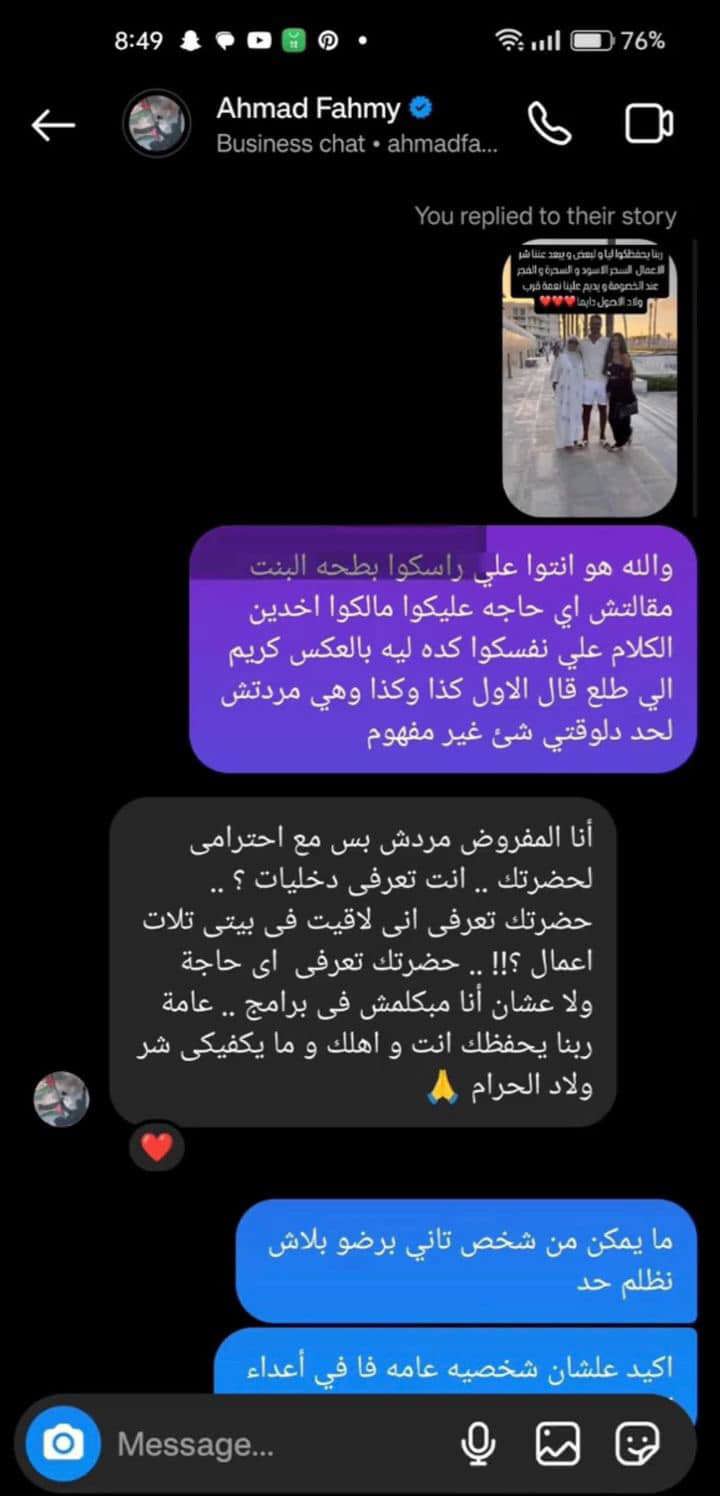Open the sticker picker

point(637,1443)
